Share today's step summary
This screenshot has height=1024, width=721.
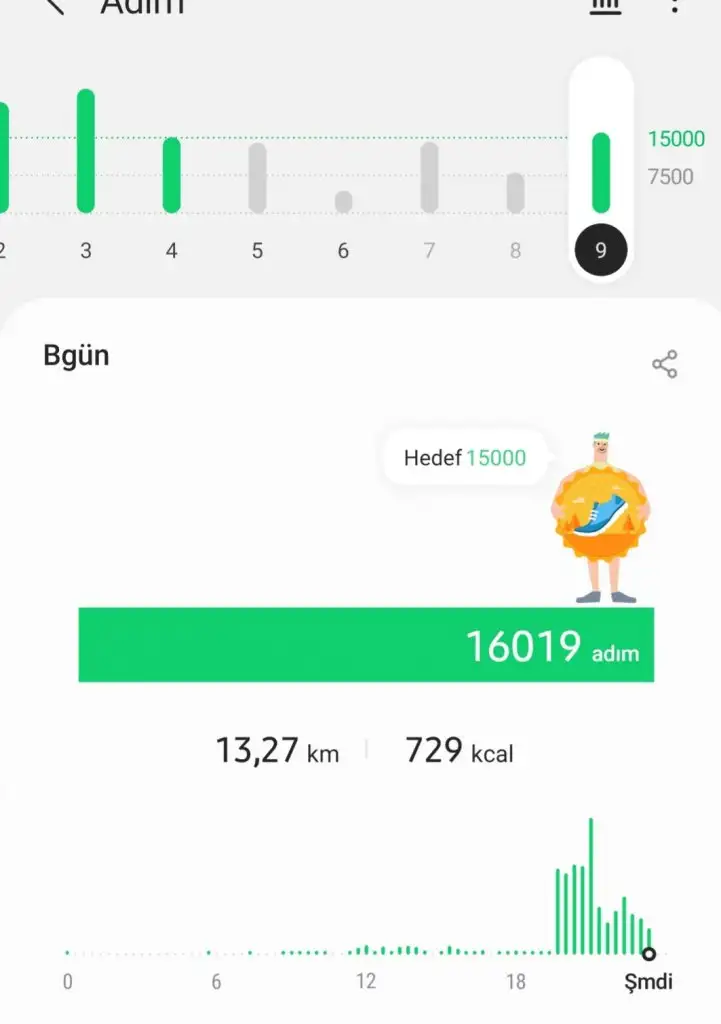click(665, 364)
